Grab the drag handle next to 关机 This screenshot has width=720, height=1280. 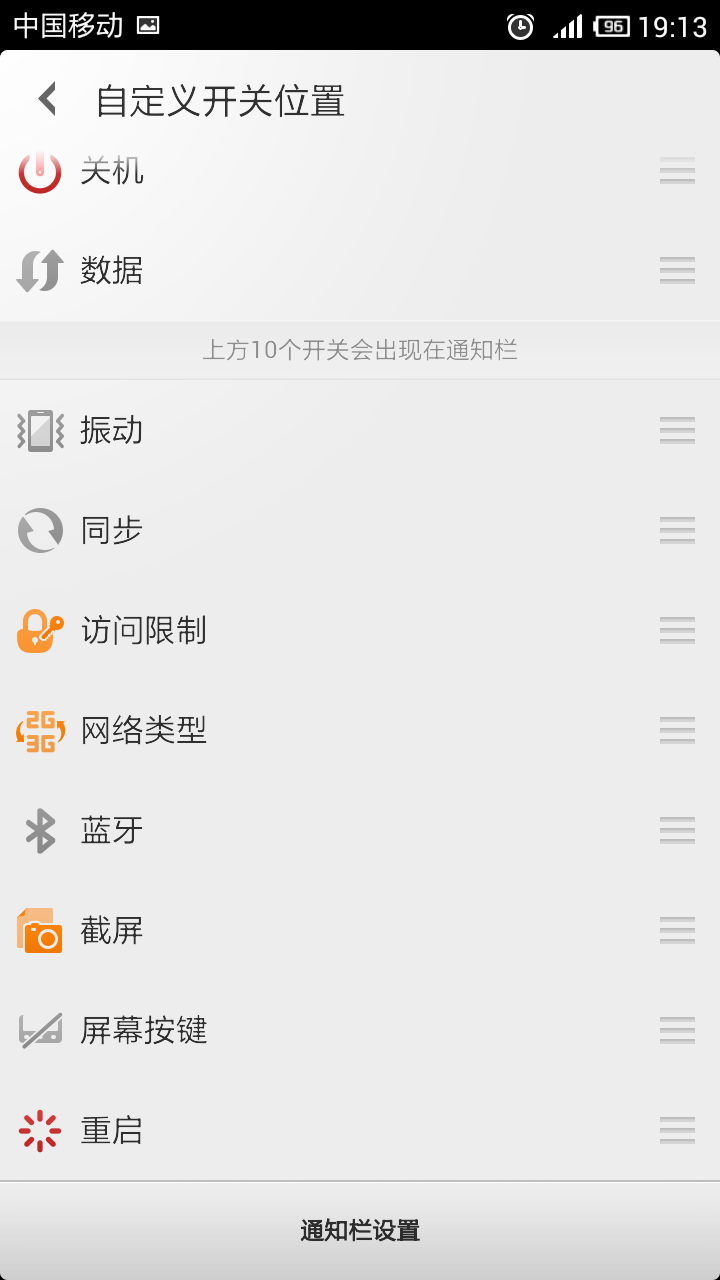pos(677,170)
